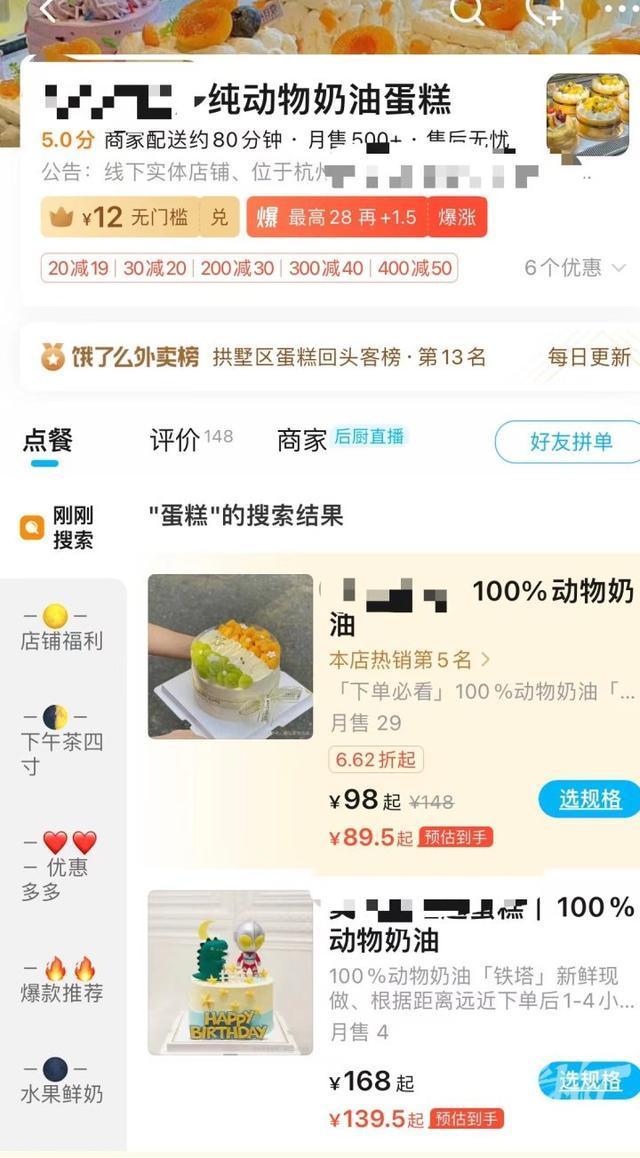
Task: Show the 爆款推荐 category
Action: [61, 981]
